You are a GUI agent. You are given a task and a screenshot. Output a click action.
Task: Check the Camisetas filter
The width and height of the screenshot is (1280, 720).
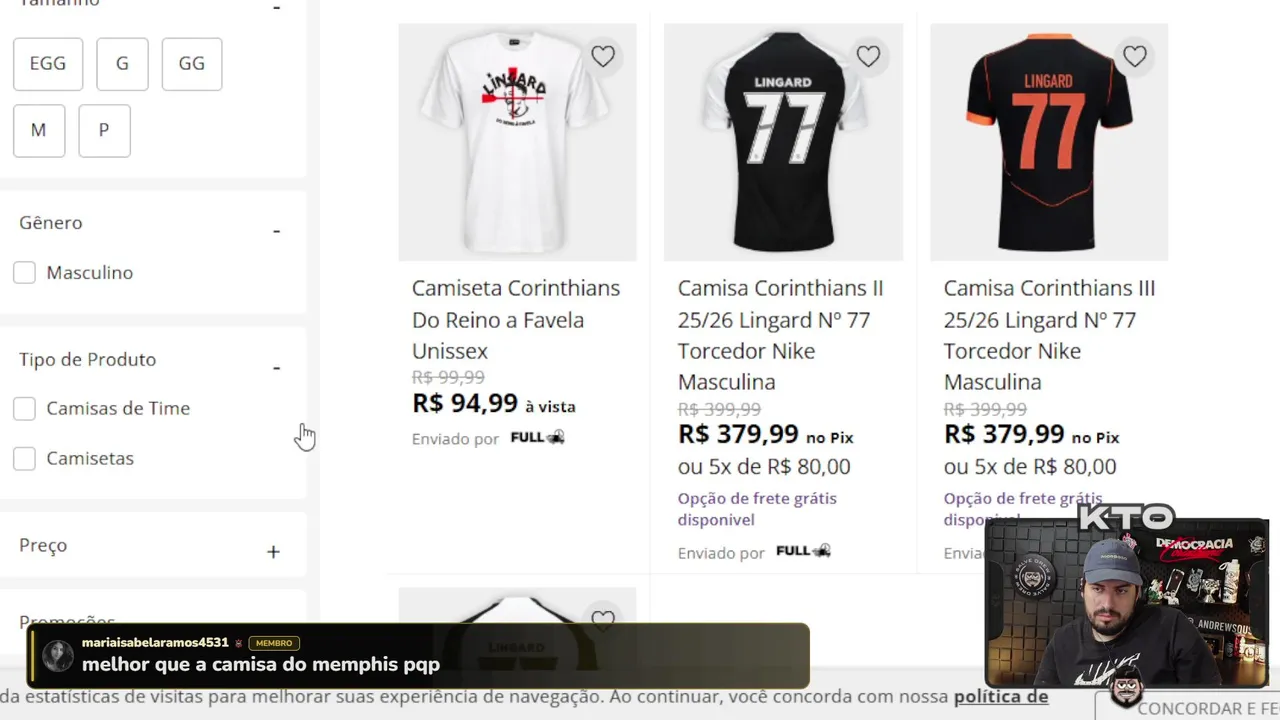click(25, 459)
